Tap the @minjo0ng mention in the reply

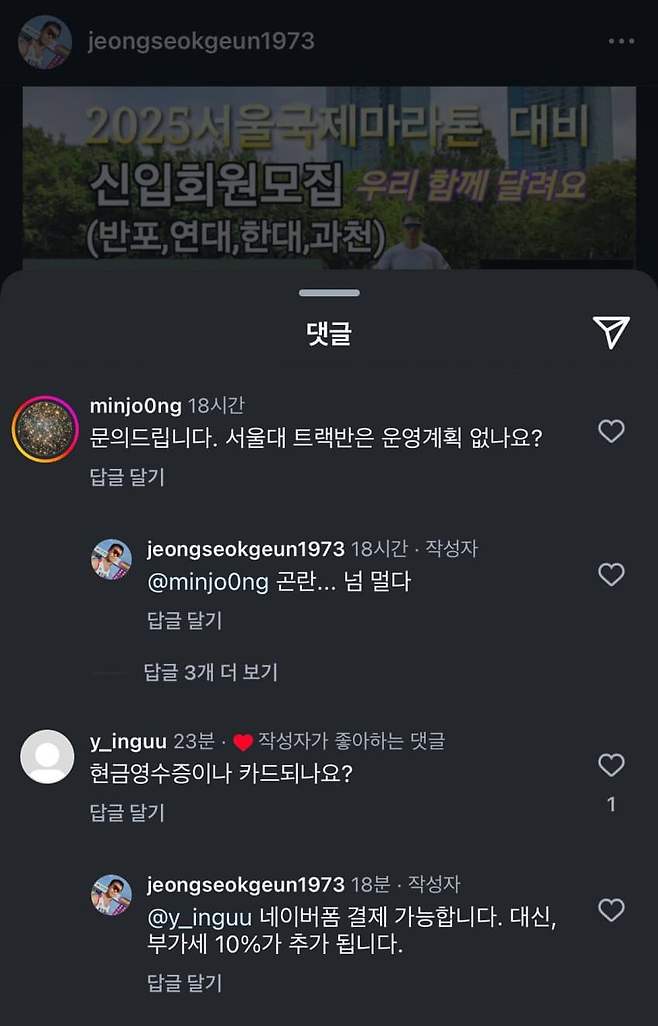tap(208, 582)
